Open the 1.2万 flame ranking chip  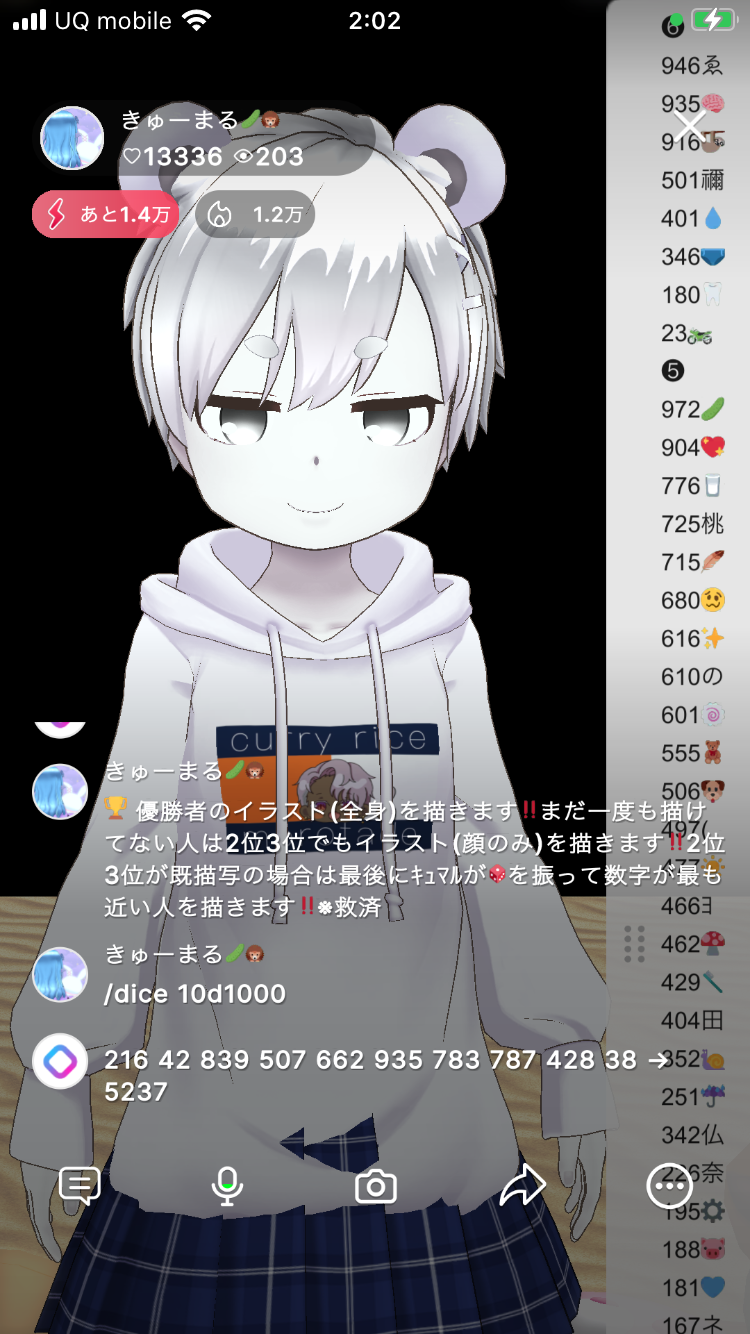pos(256,214)
